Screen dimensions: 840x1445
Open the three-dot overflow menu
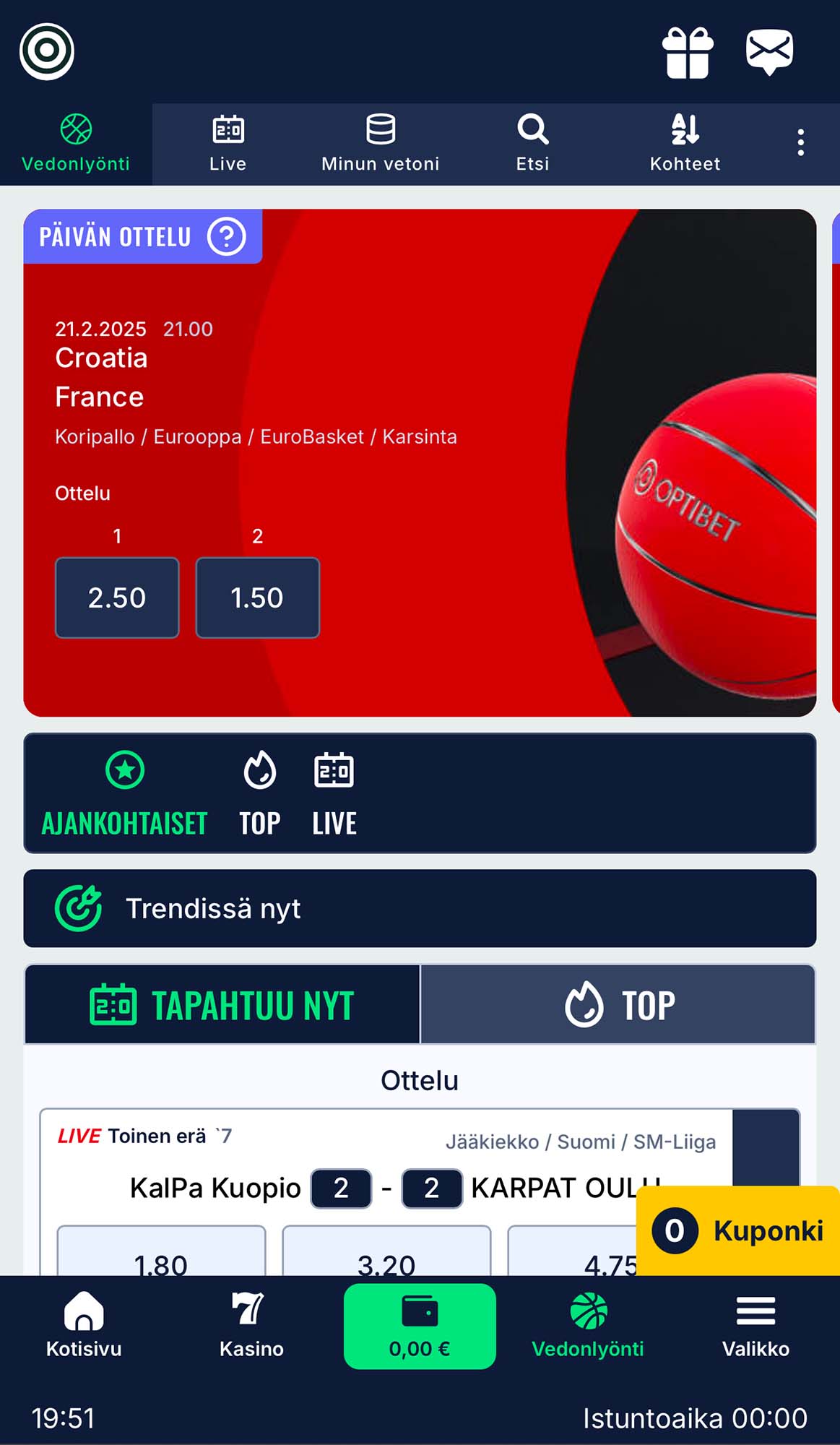pyautogui.click(x=800, y=143)
